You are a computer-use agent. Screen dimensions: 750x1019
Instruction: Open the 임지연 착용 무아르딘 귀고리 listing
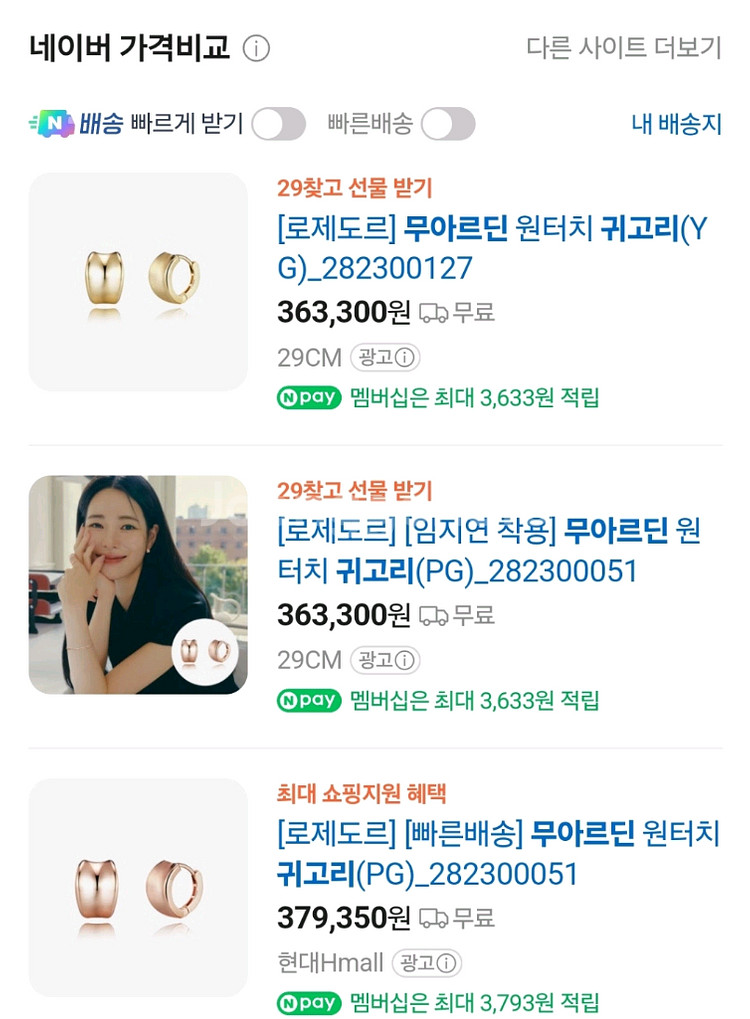tap(489, 551)
